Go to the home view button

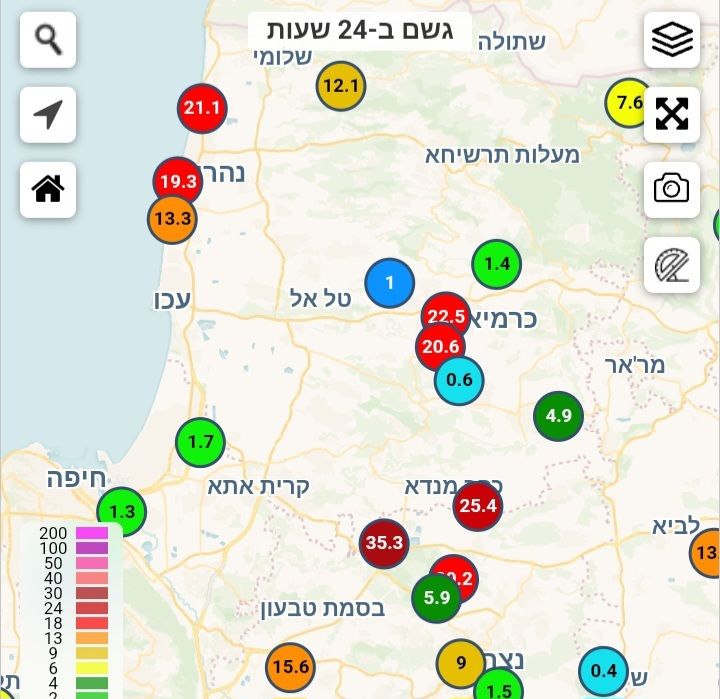click(48, 189)
